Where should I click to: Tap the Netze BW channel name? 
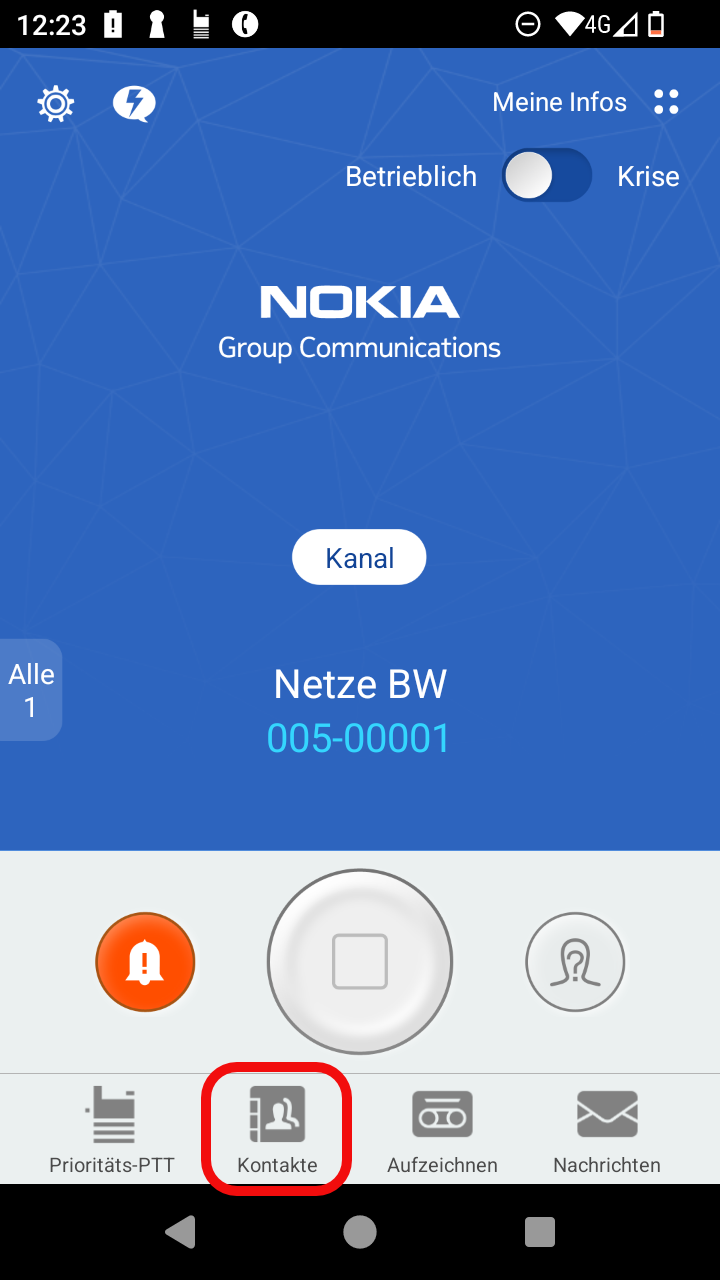(359, 684)
